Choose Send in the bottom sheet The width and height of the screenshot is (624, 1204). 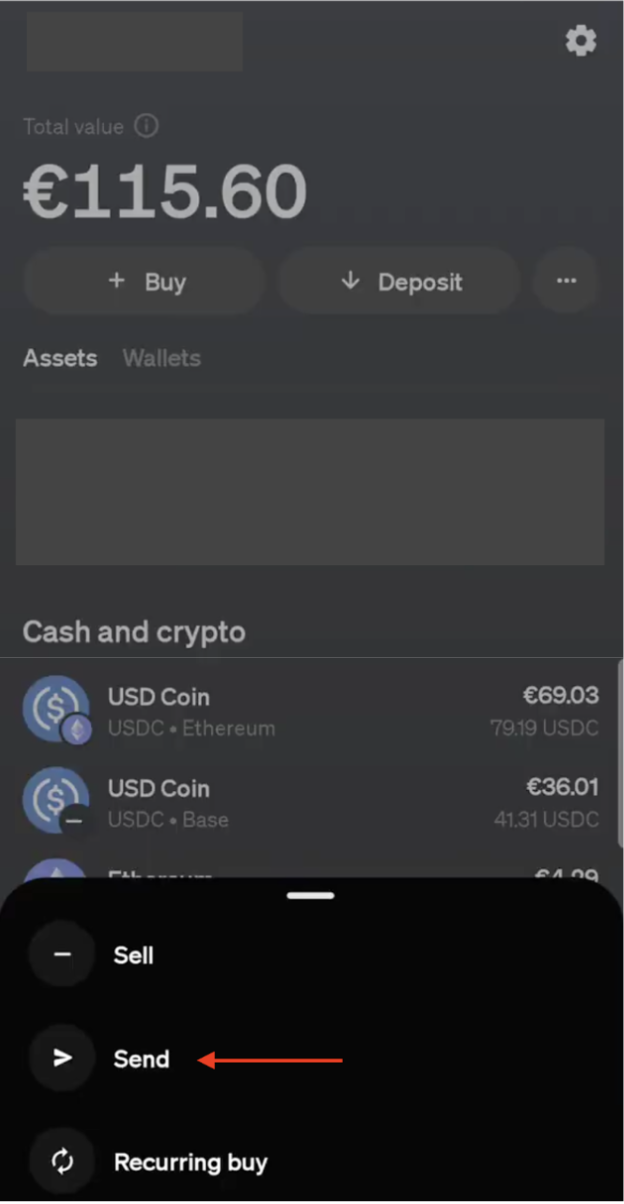click(141, 1059)
